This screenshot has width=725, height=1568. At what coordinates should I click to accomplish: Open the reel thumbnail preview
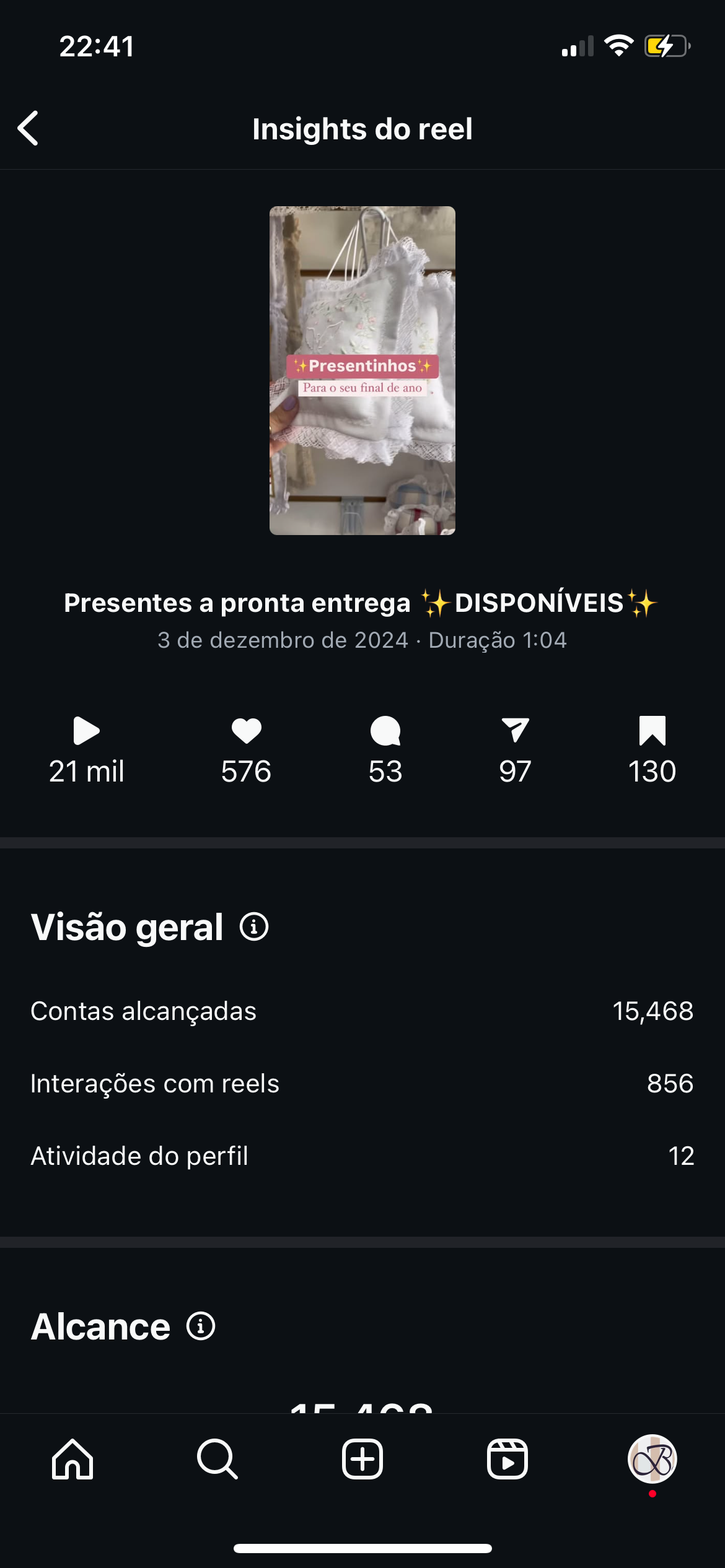(x=362, y=370)
